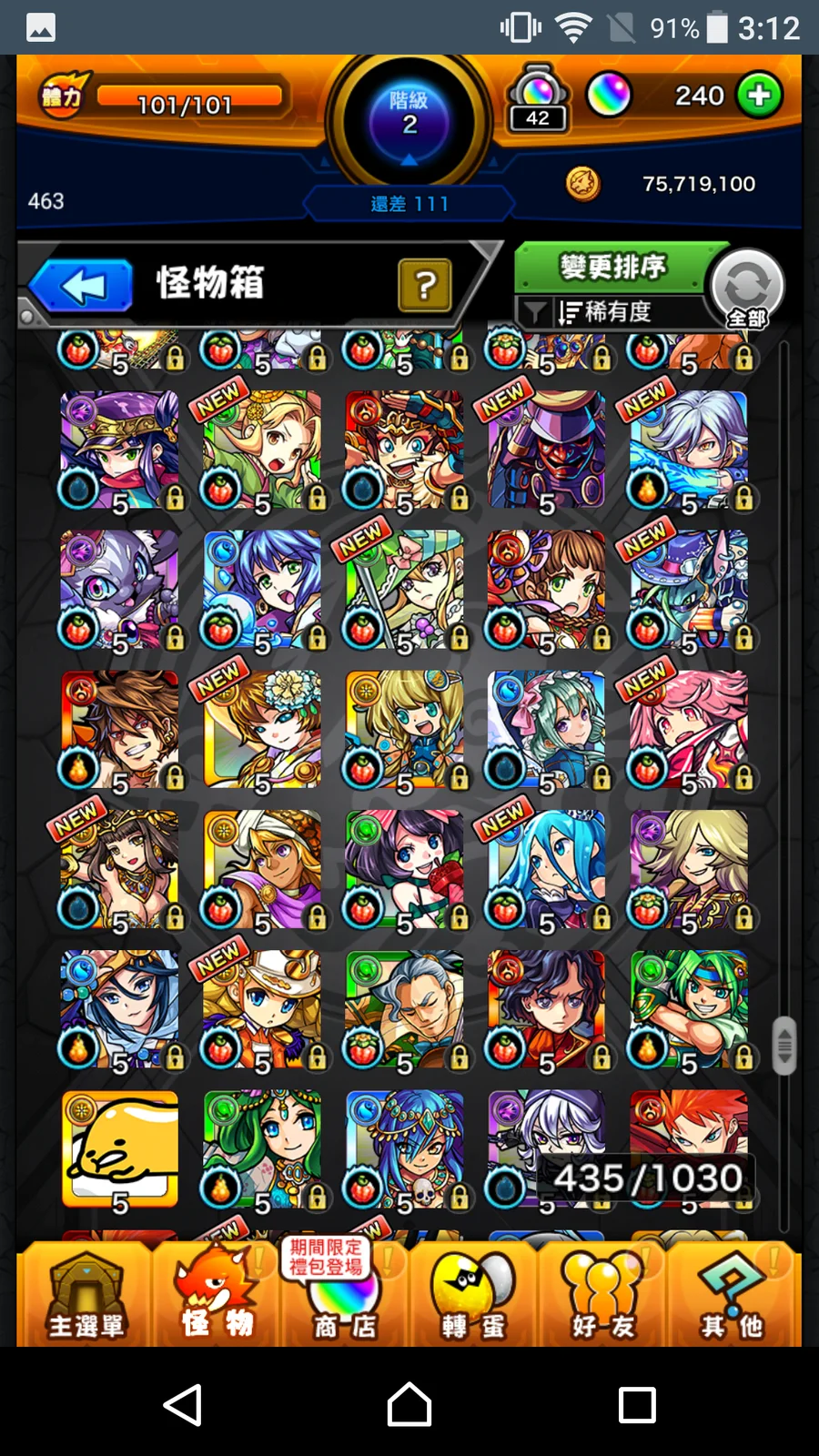This screenshot has height=1456, width=819.
Task: Select the yellow Gudetama egg monster
Action: [x=120, y=1148]
